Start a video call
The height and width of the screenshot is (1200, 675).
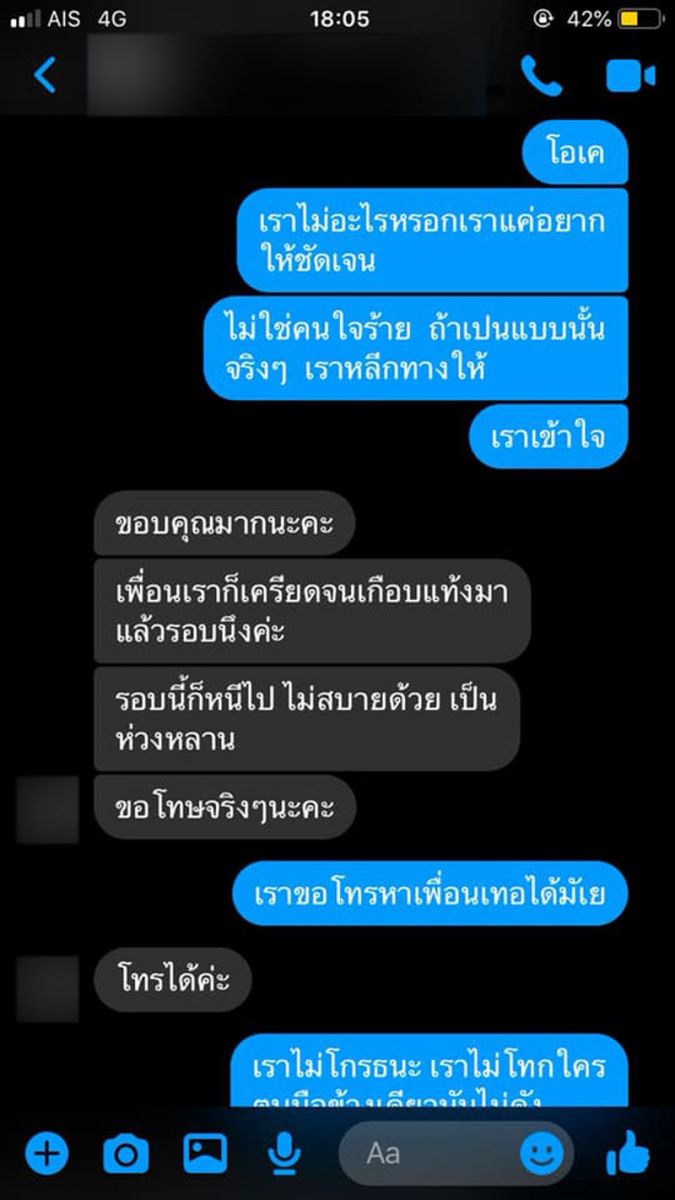coord(630,76)
